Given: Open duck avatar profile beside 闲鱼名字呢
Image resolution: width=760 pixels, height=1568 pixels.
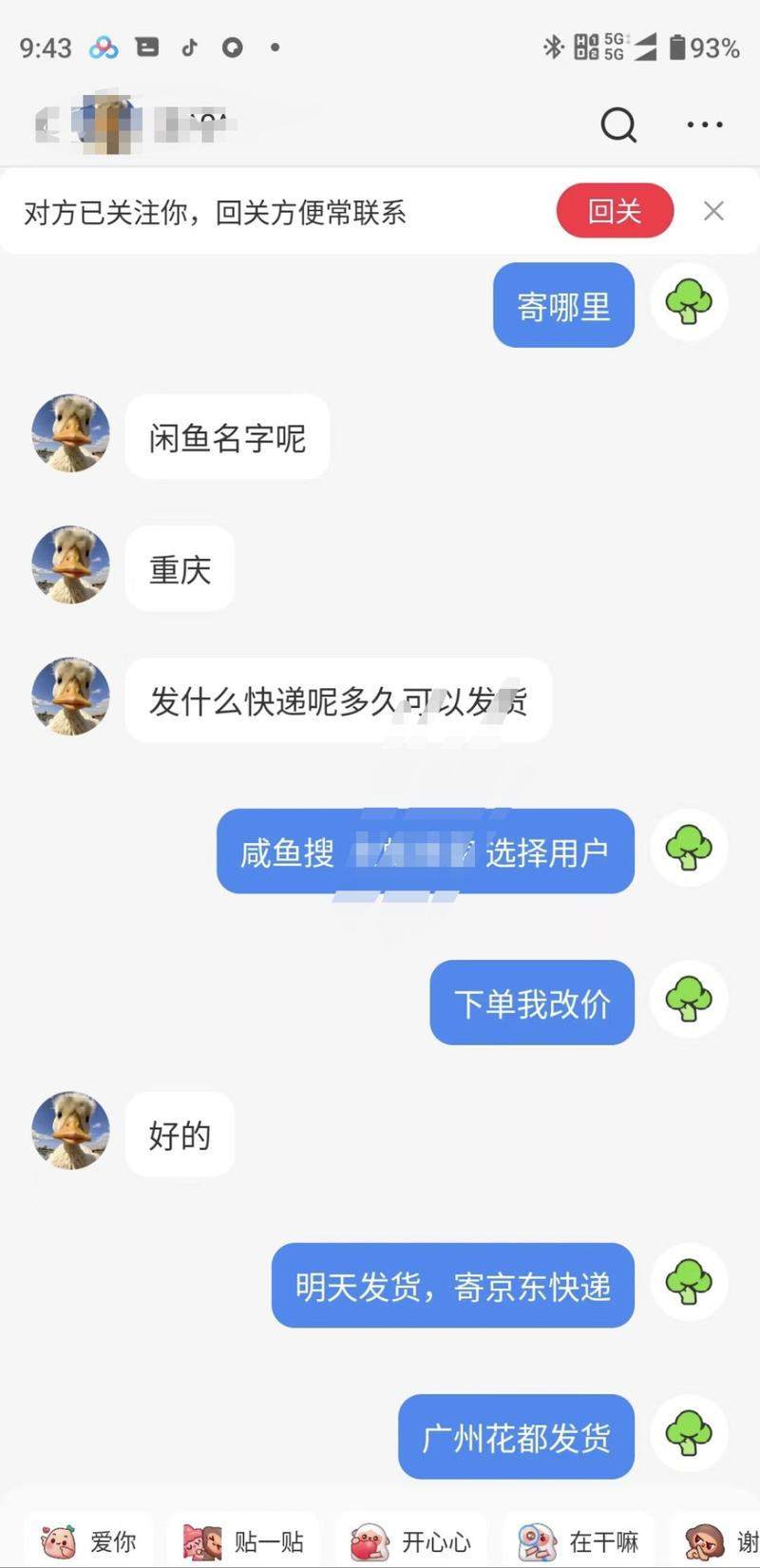Looking at the screenshot, I should pos(70,433).
